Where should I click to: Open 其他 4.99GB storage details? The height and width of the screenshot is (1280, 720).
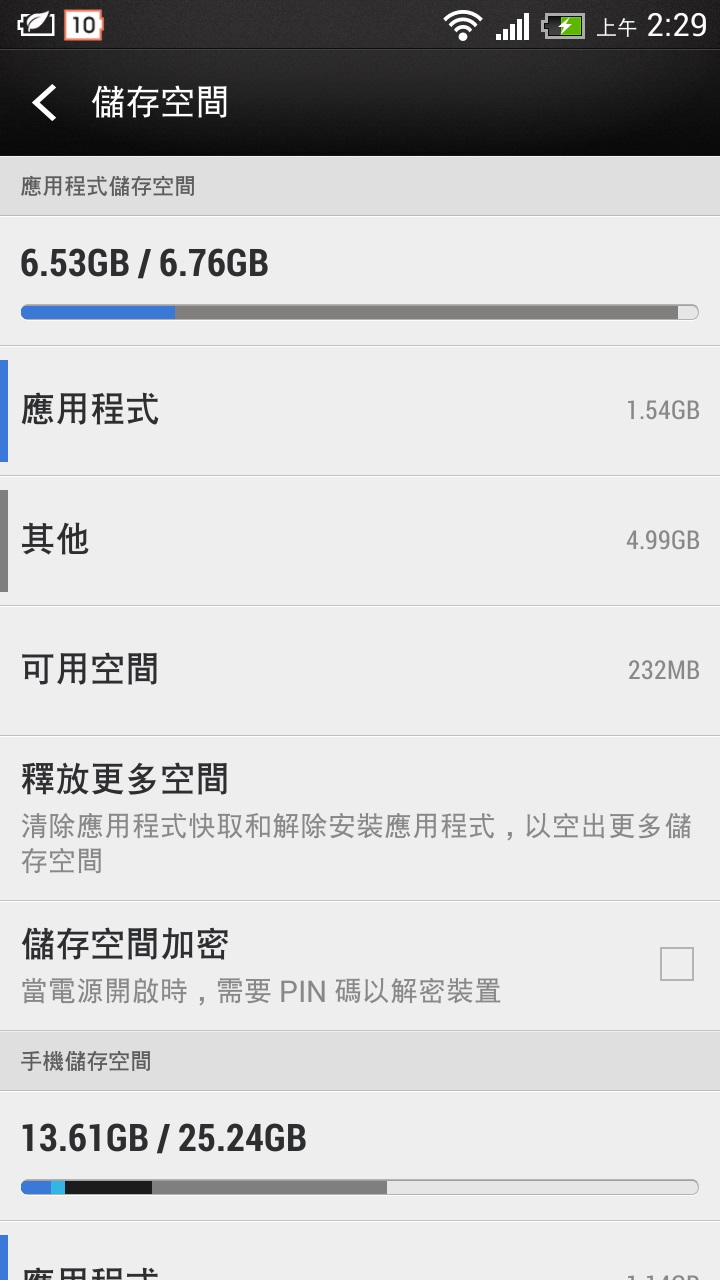(x=360, y=540)
